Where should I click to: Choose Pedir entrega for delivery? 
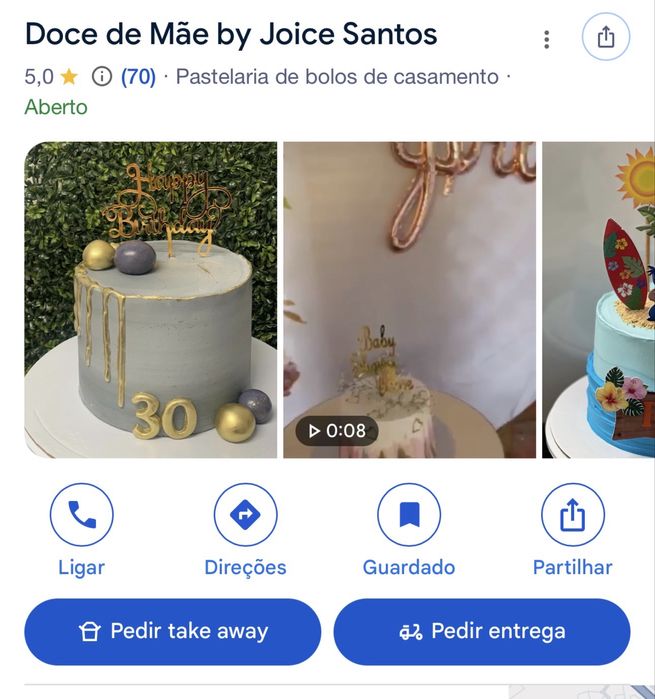point(481,632)
